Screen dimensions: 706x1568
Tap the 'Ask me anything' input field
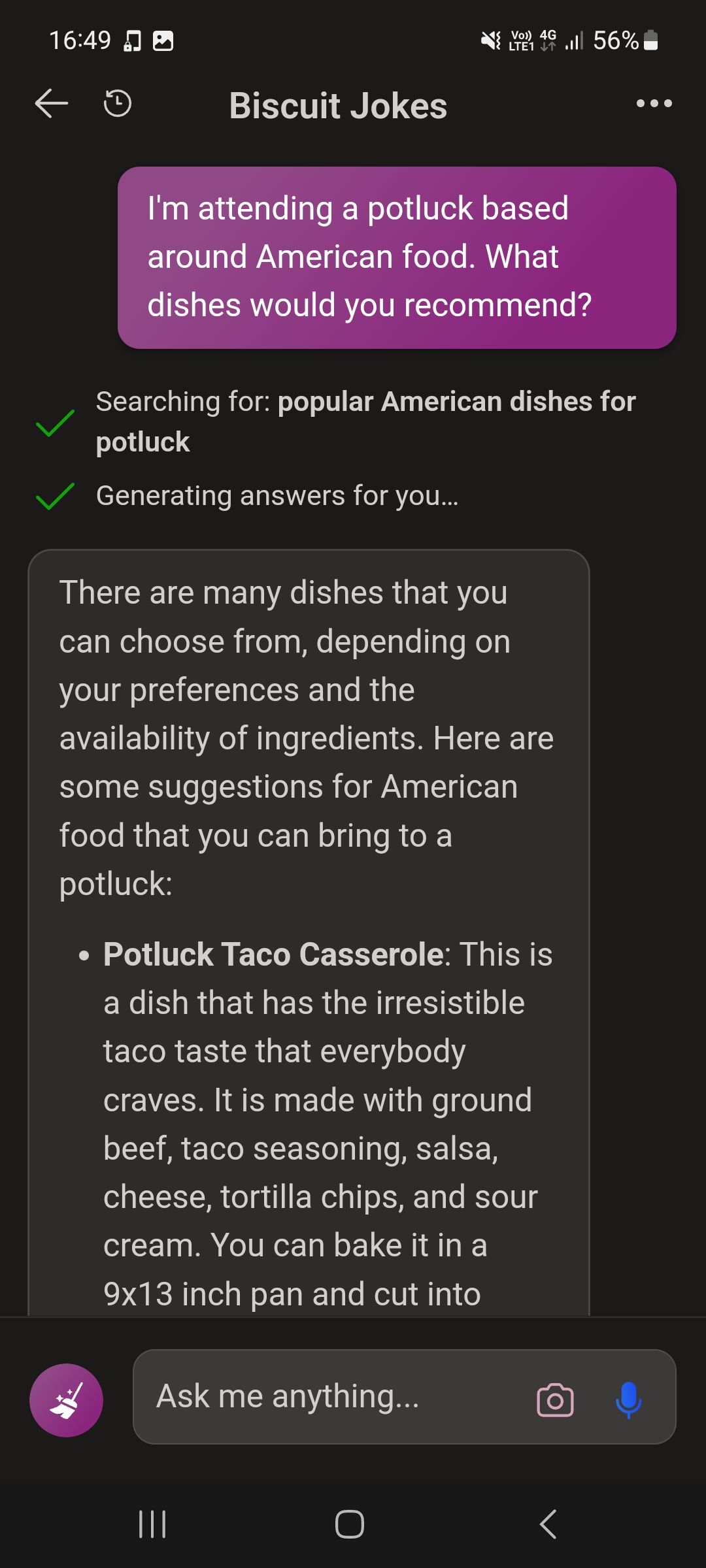[288, 1397]
